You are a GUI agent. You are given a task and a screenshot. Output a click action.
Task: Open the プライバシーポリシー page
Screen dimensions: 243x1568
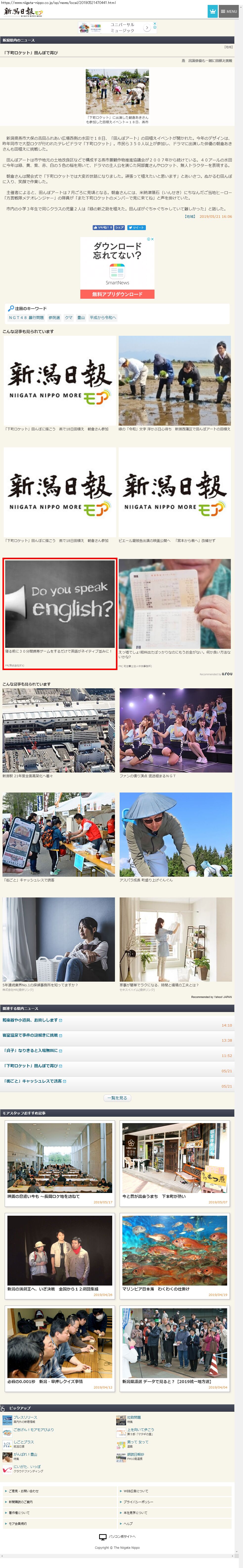coord(138,1502)
